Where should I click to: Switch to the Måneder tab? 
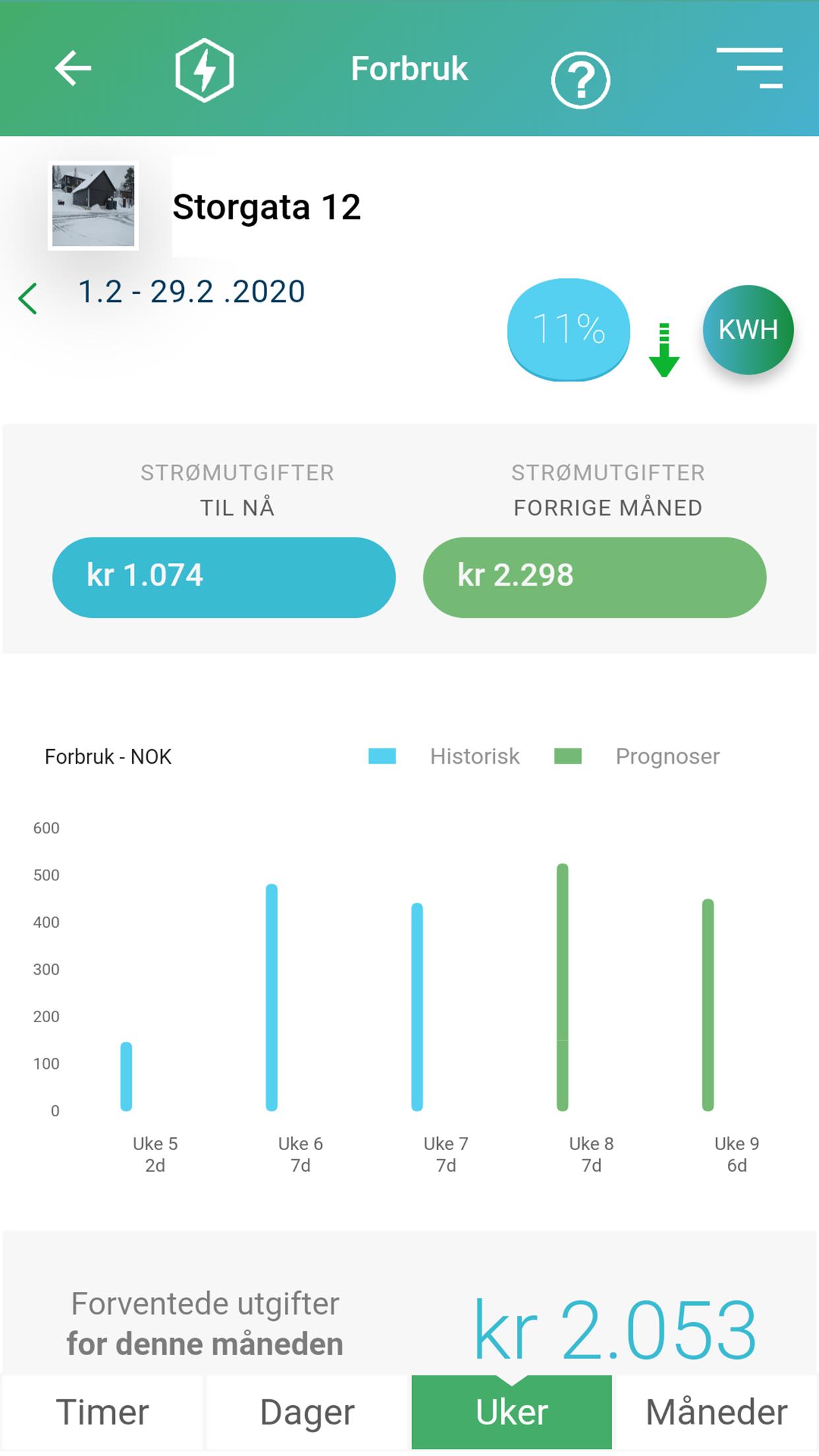716,1412
